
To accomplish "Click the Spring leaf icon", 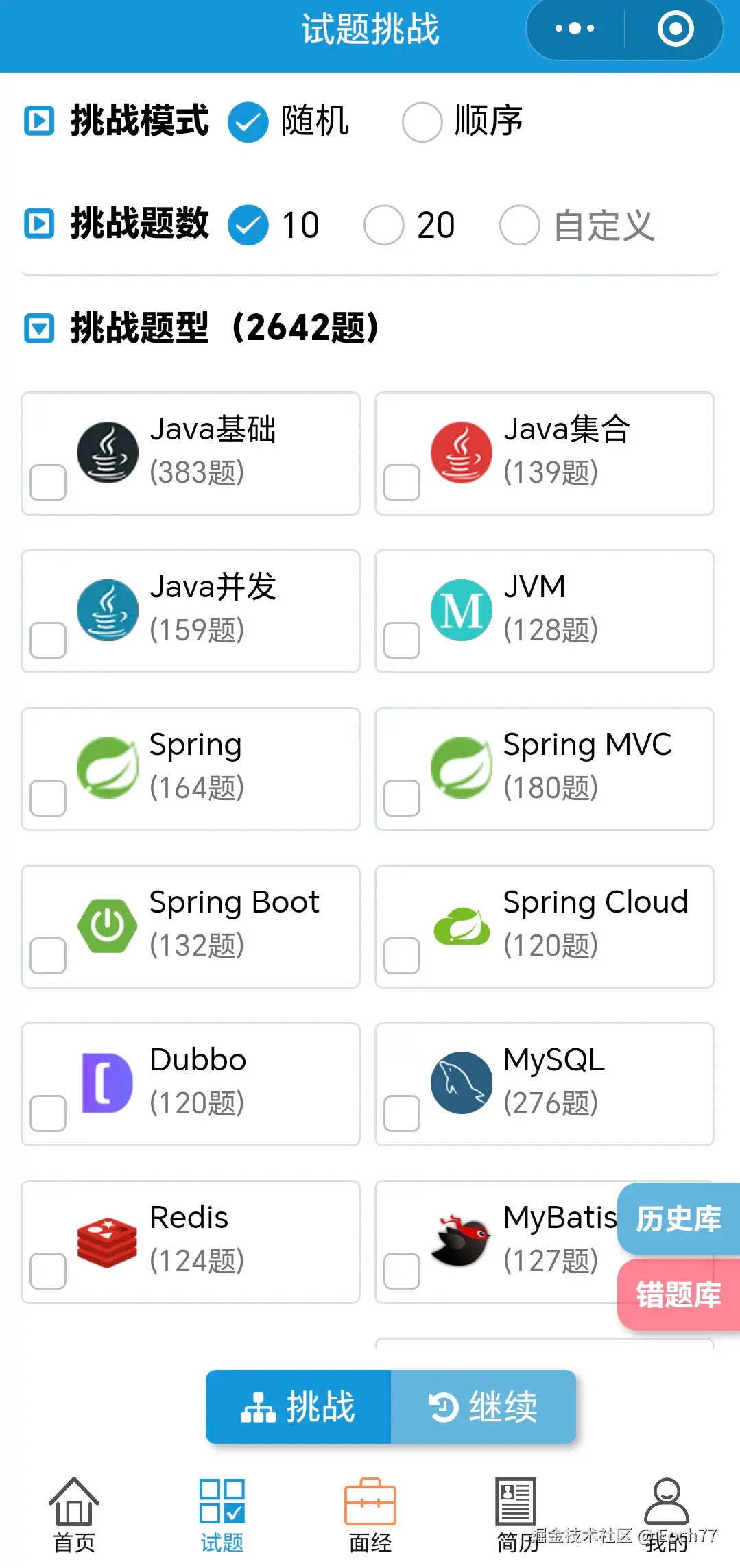I will (x=107, y=768).
